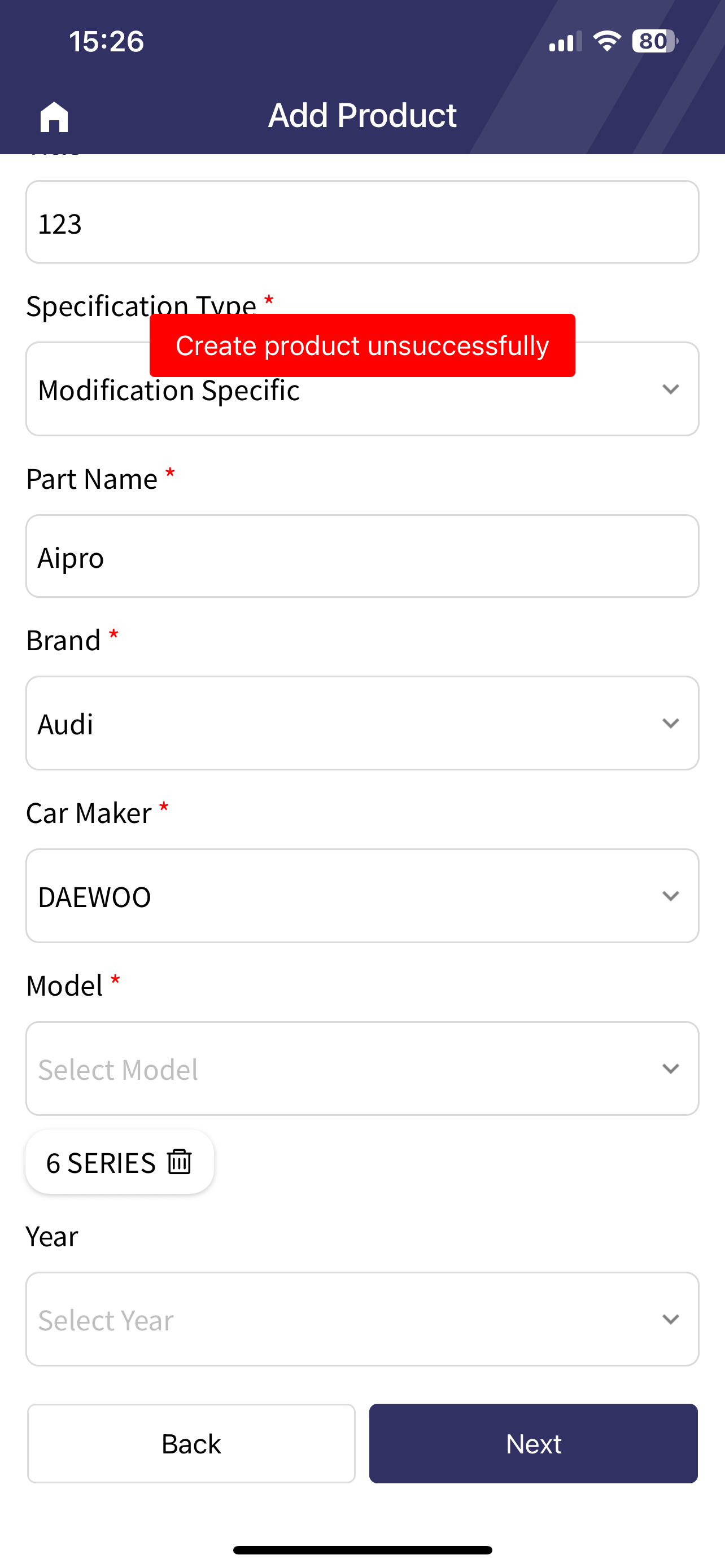This screenshot has height=1568, width=725.
Task: Open the Car Maker dropdown showing DAEWOO
Action: [x=362, y=896]
